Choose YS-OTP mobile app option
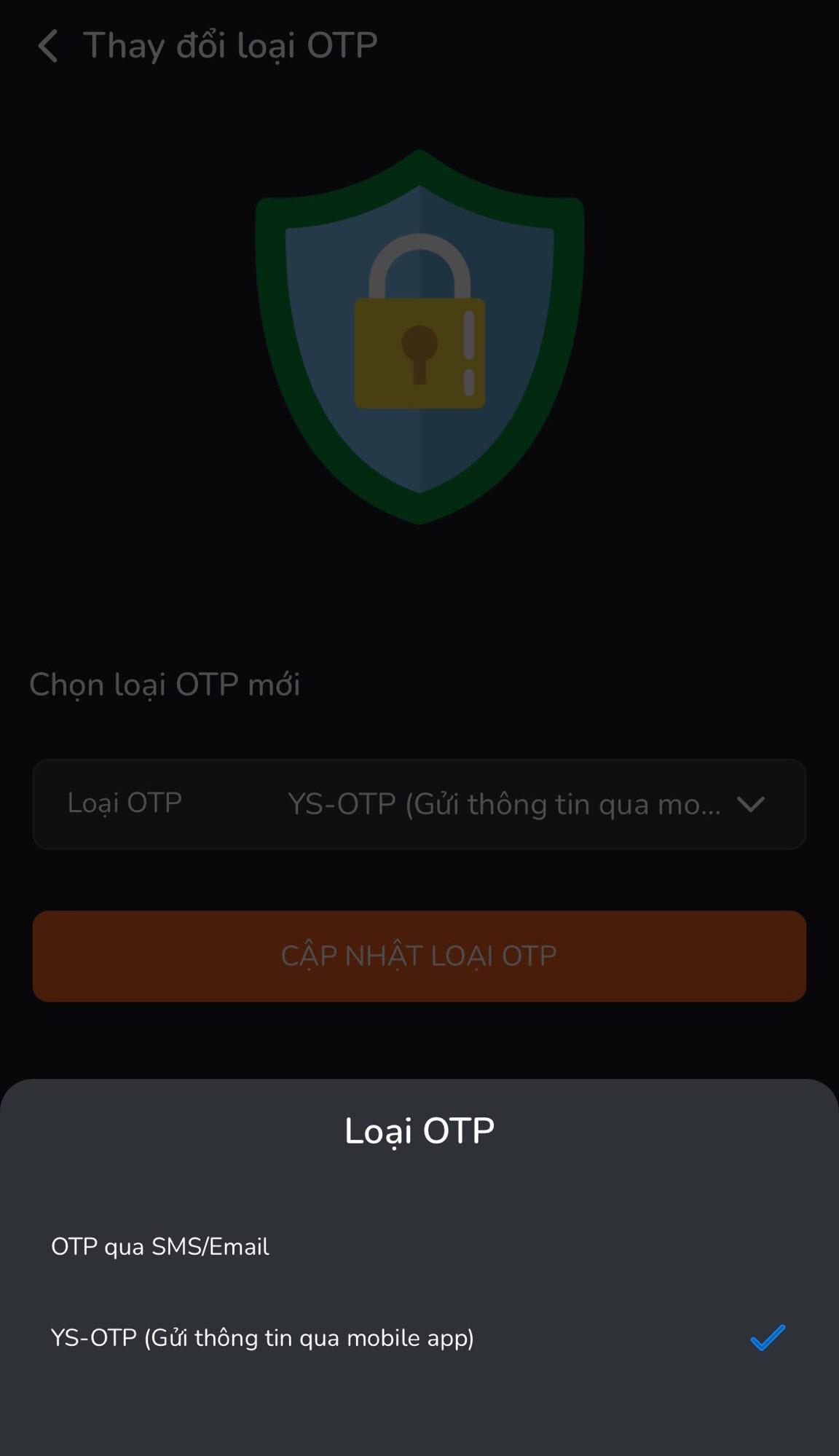This screenshot has height=1456, width=839. click(x=262, y=1338)
